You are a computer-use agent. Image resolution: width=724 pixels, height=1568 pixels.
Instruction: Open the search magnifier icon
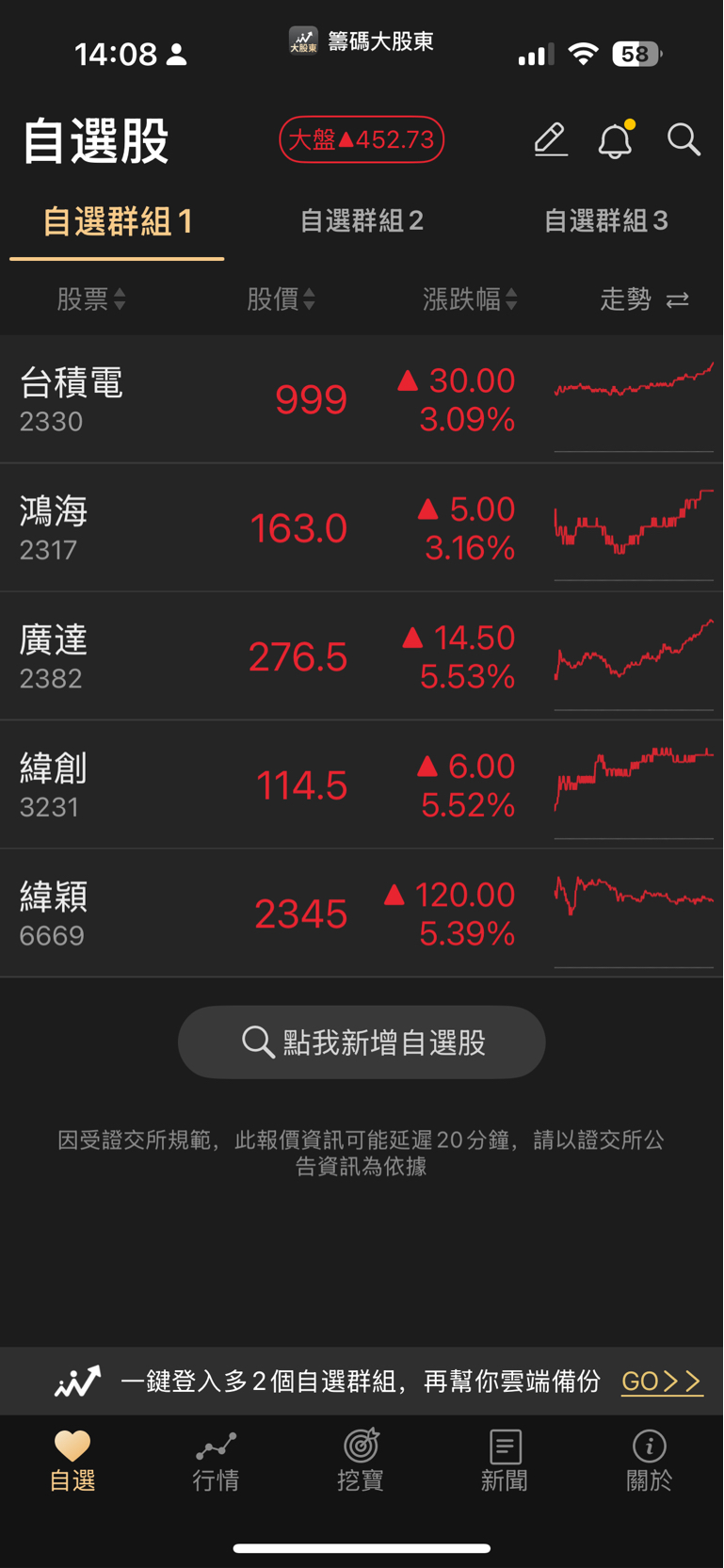[x=684, y=139]
